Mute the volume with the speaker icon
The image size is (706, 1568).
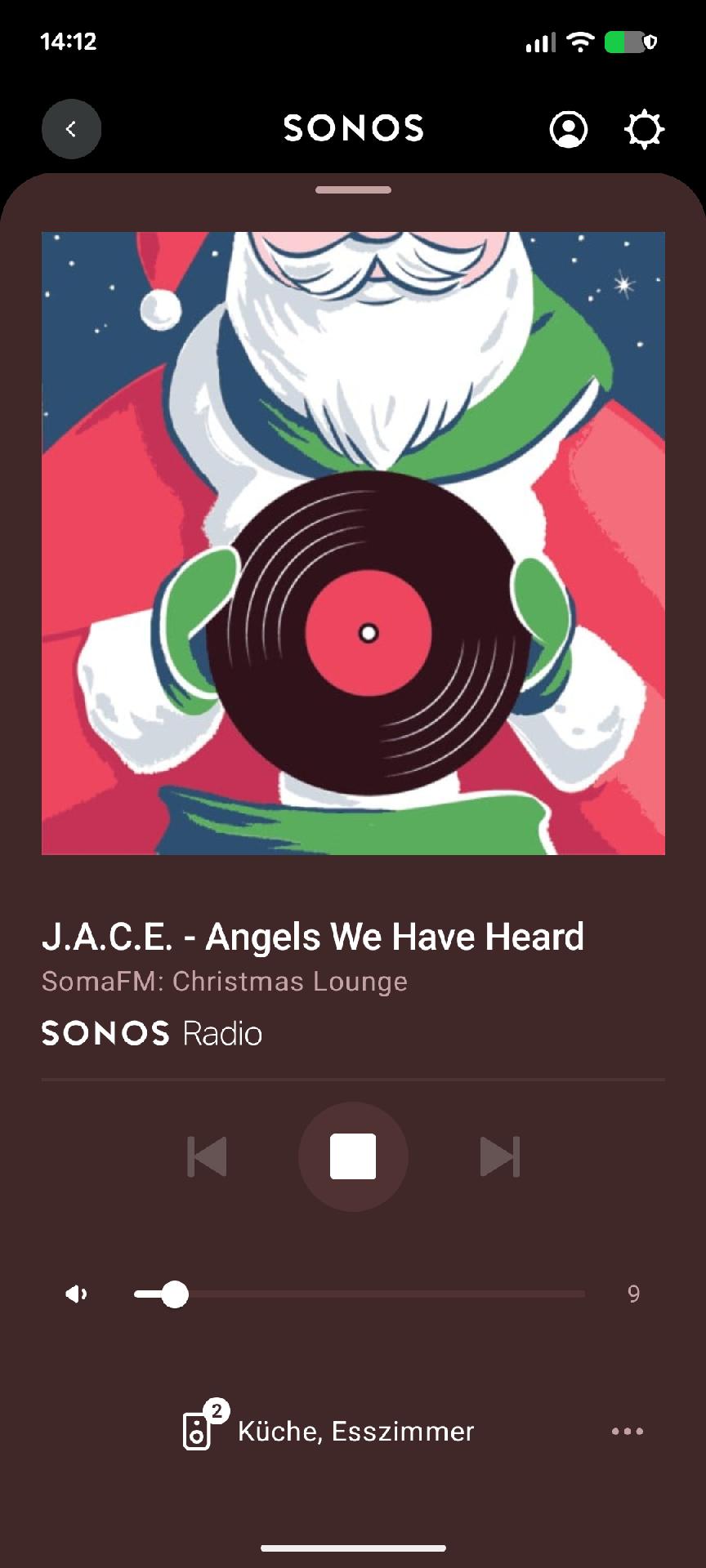tap(77, 1294)
